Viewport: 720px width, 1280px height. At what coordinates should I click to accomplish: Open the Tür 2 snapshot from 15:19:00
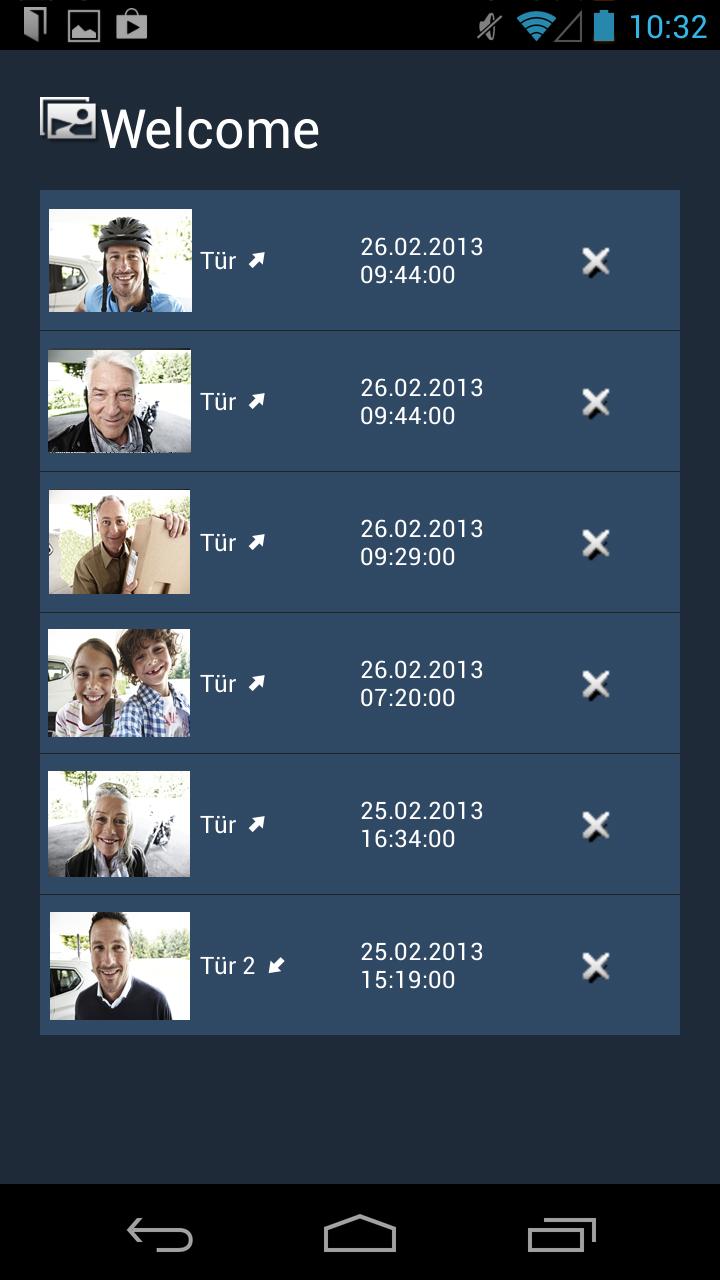tap(120, 966)
